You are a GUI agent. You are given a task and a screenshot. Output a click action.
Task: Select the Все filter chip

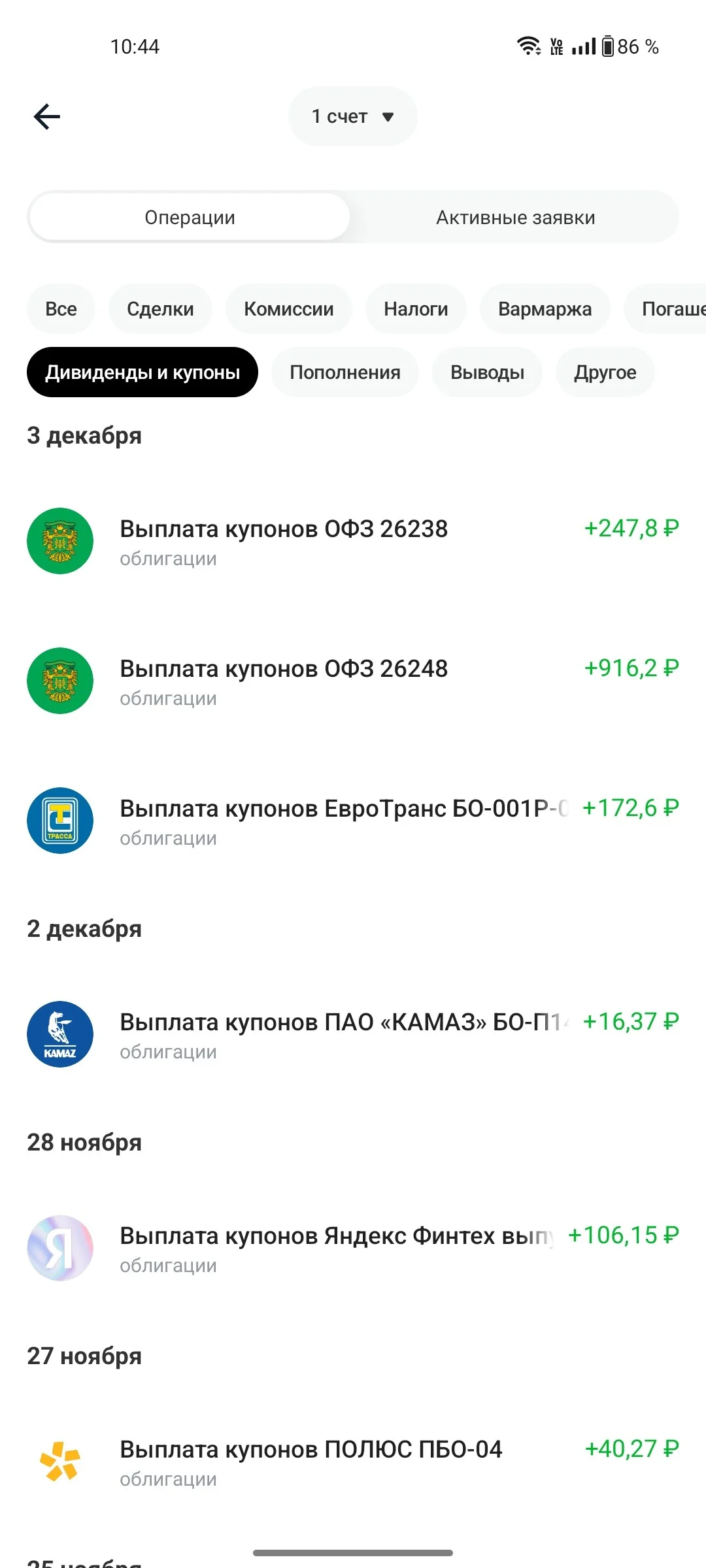click(61, 308)
